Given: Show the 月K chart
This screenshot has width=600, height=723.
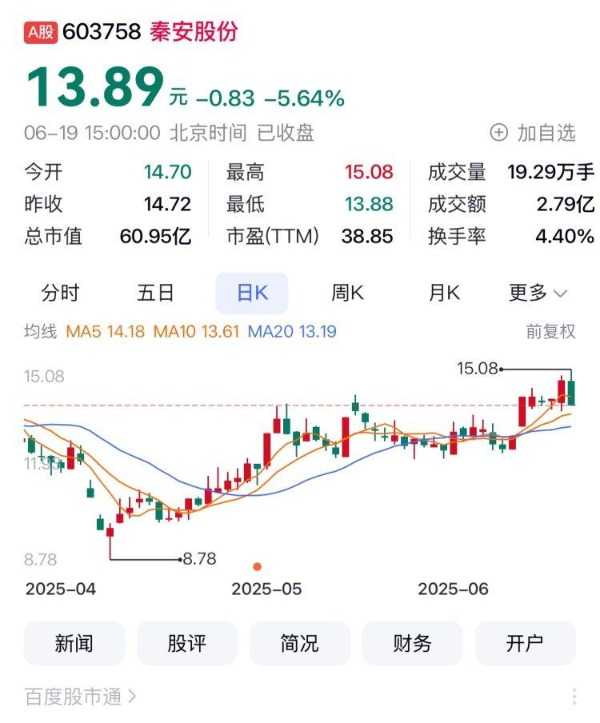Looking at the screenshot, I should (443, 293).
